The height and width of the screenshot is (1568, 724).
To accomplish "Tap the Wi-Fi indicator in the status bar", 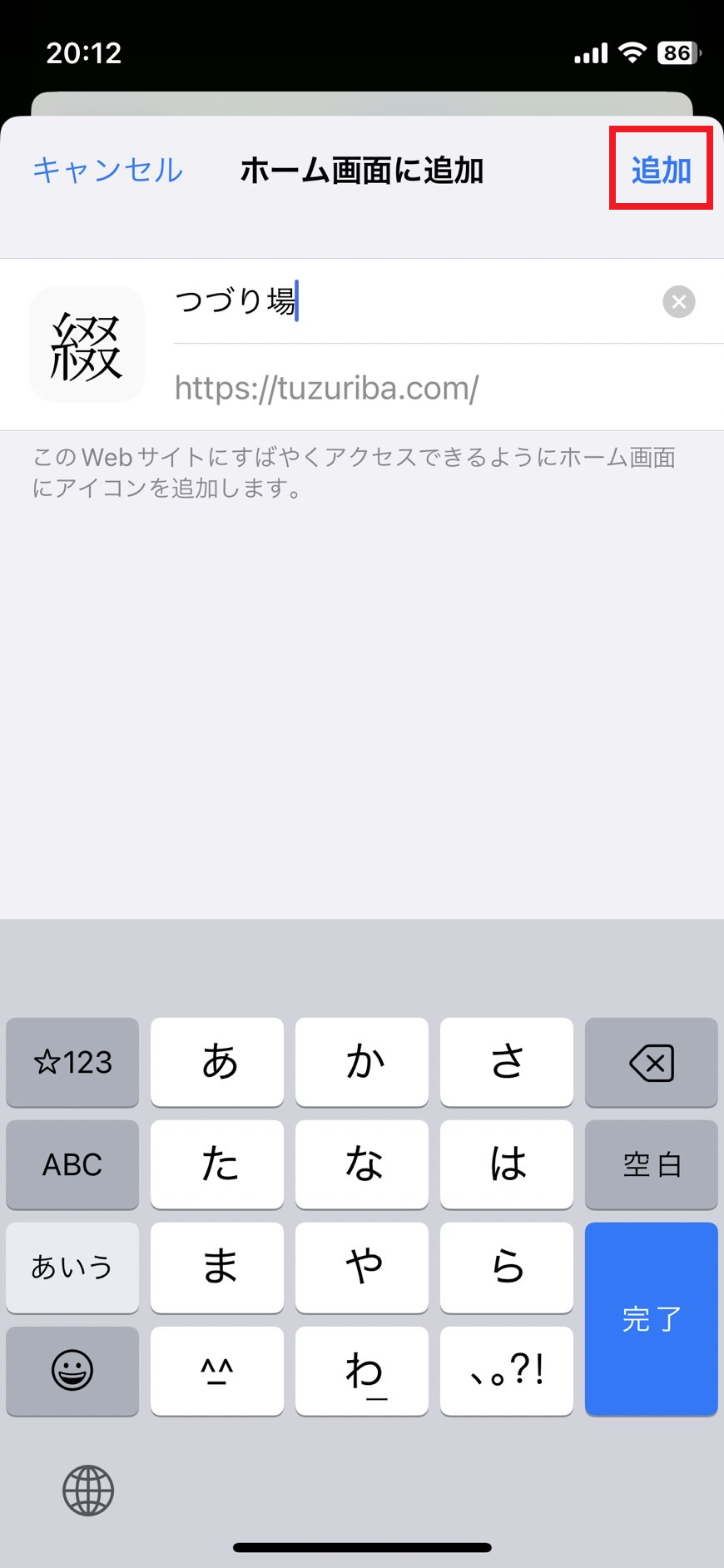I will pos(632,52).
